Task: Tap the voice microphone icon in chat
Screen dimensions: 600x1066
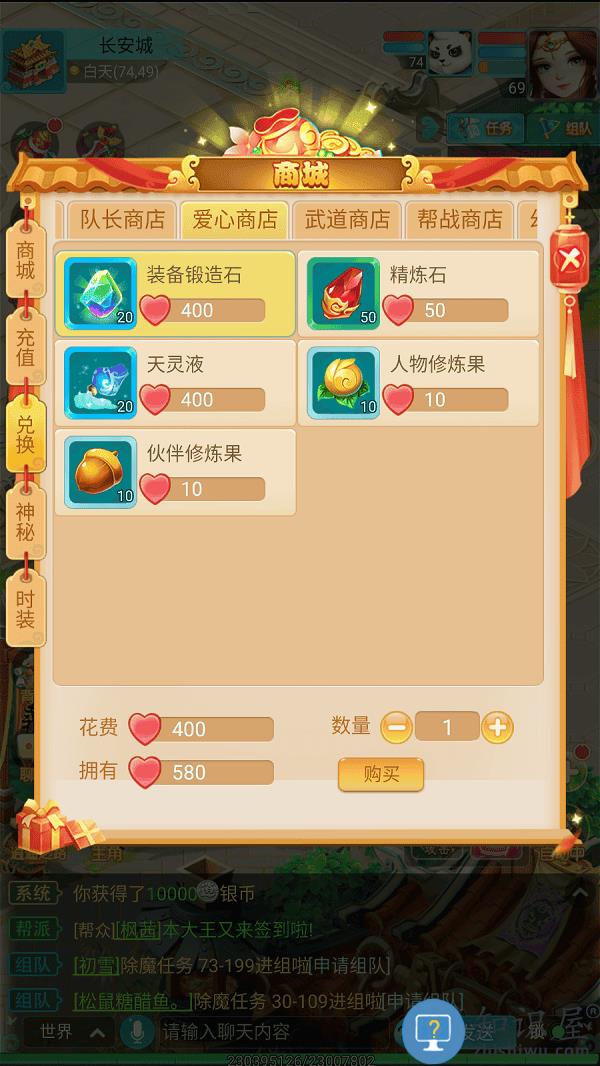Action: click(x=134, y=1031)
